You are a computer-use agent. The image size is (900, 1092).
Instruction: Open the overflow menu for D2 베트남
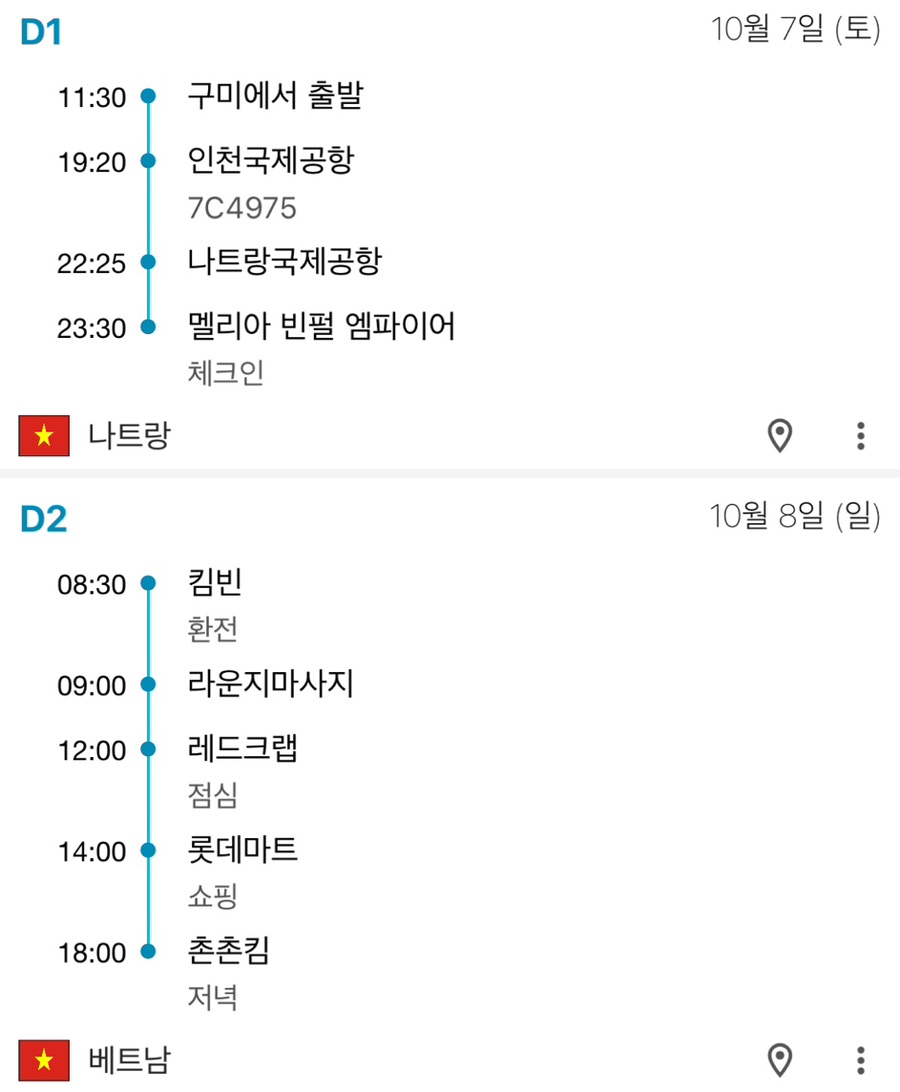click(x=861, y=1059)
